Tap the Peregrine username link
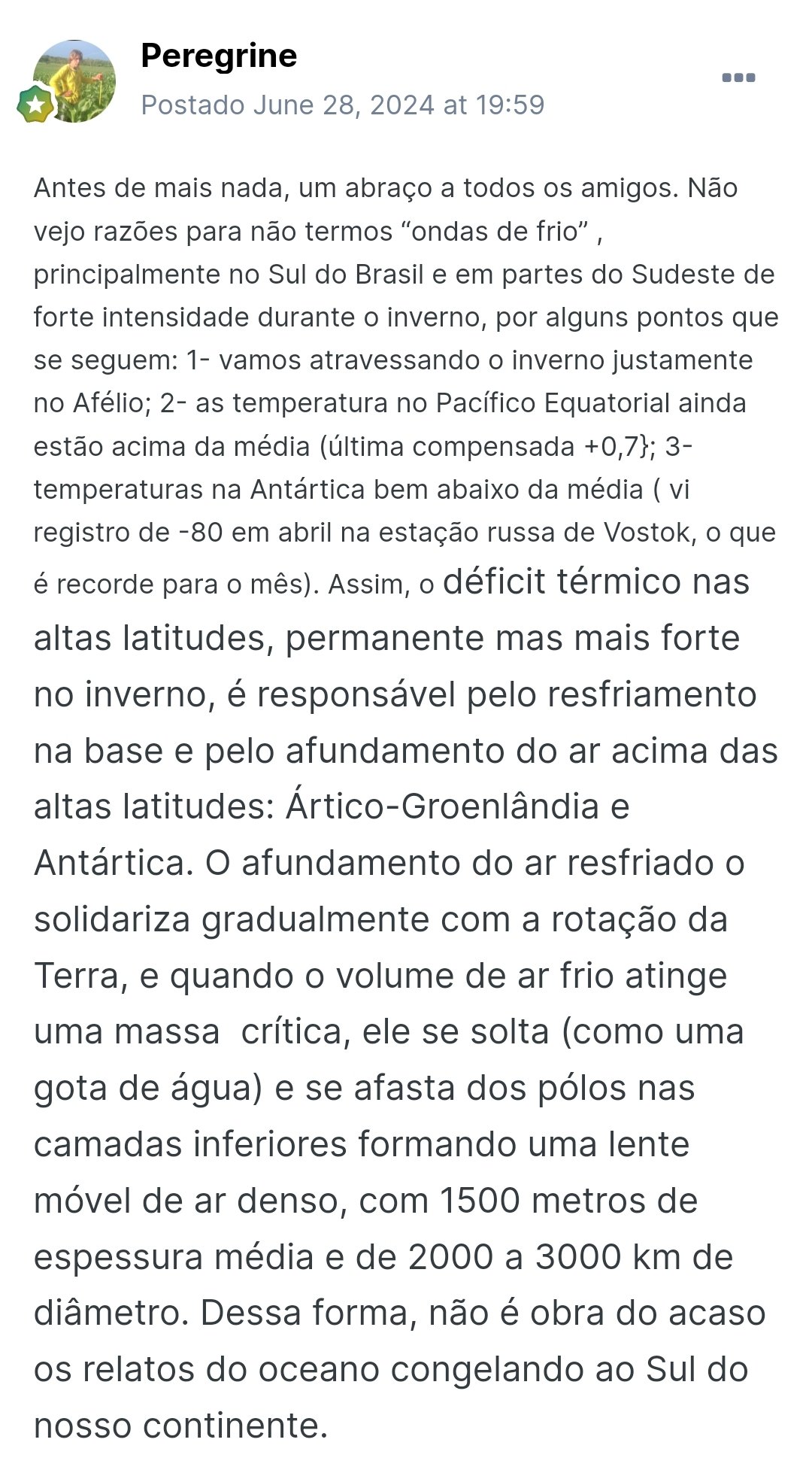Screen dimensions: 812x1482 [219, 56]
